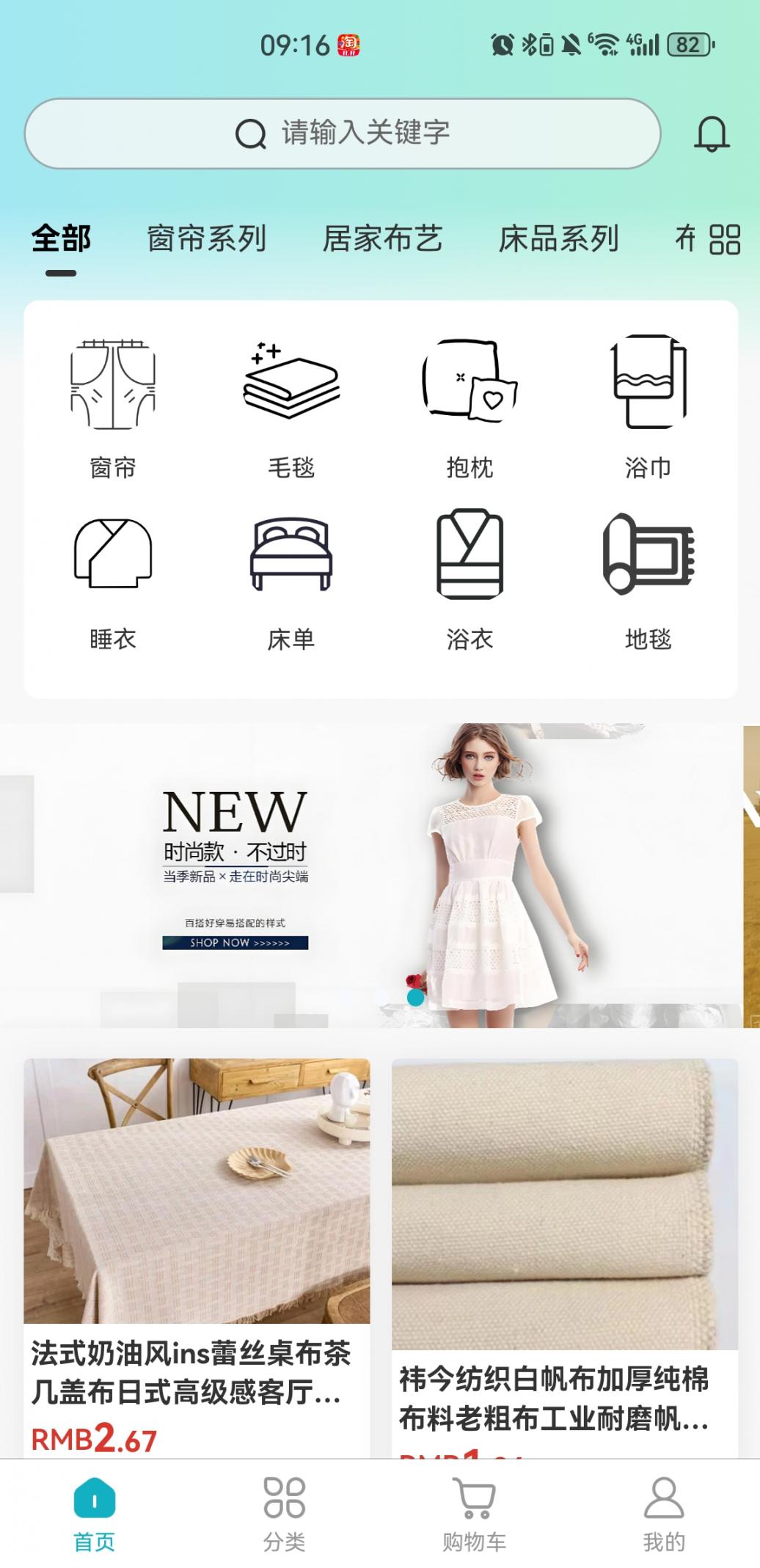Open the notifications bell
This screenshot has height=1568, width=760.
(711, 133)
